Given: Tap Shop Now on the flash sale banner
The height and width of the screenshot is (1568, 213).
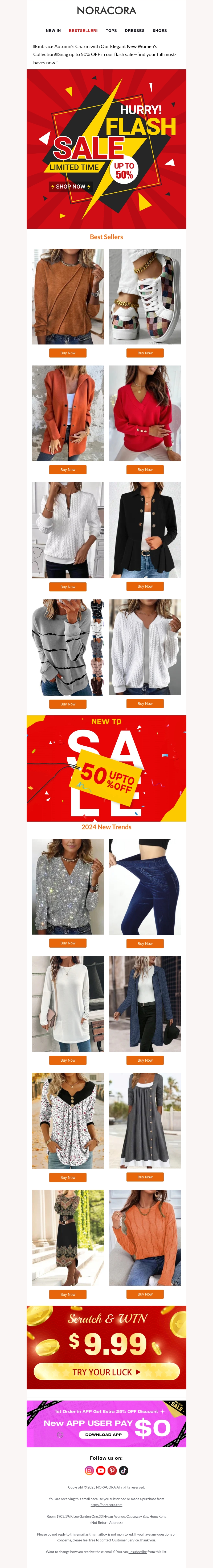Looking at the screenshot, I should coord(71,186).
